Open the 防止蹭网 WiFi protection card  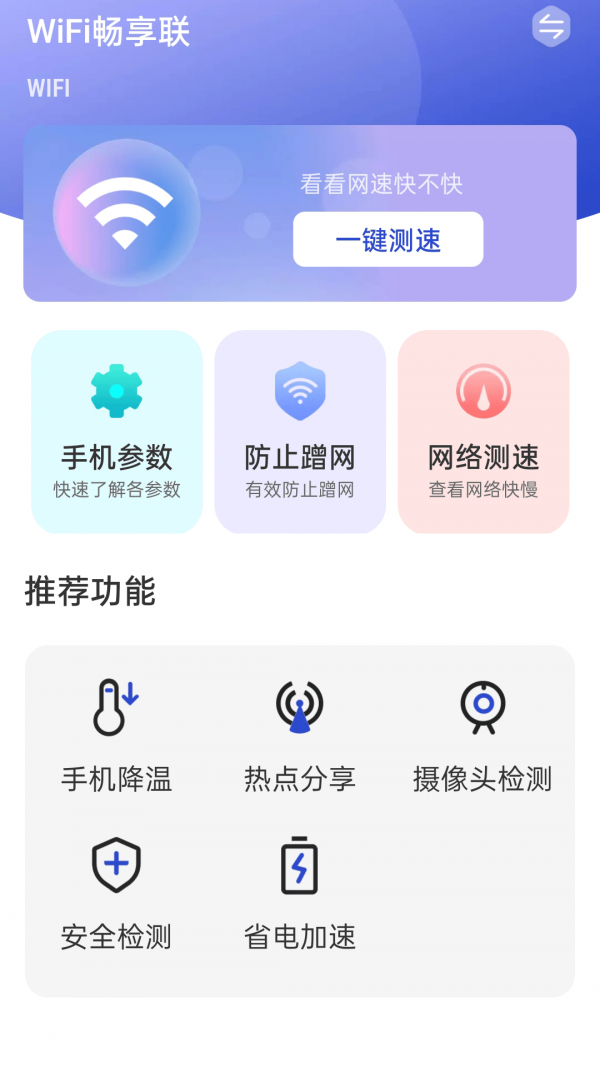coord(300,432)
